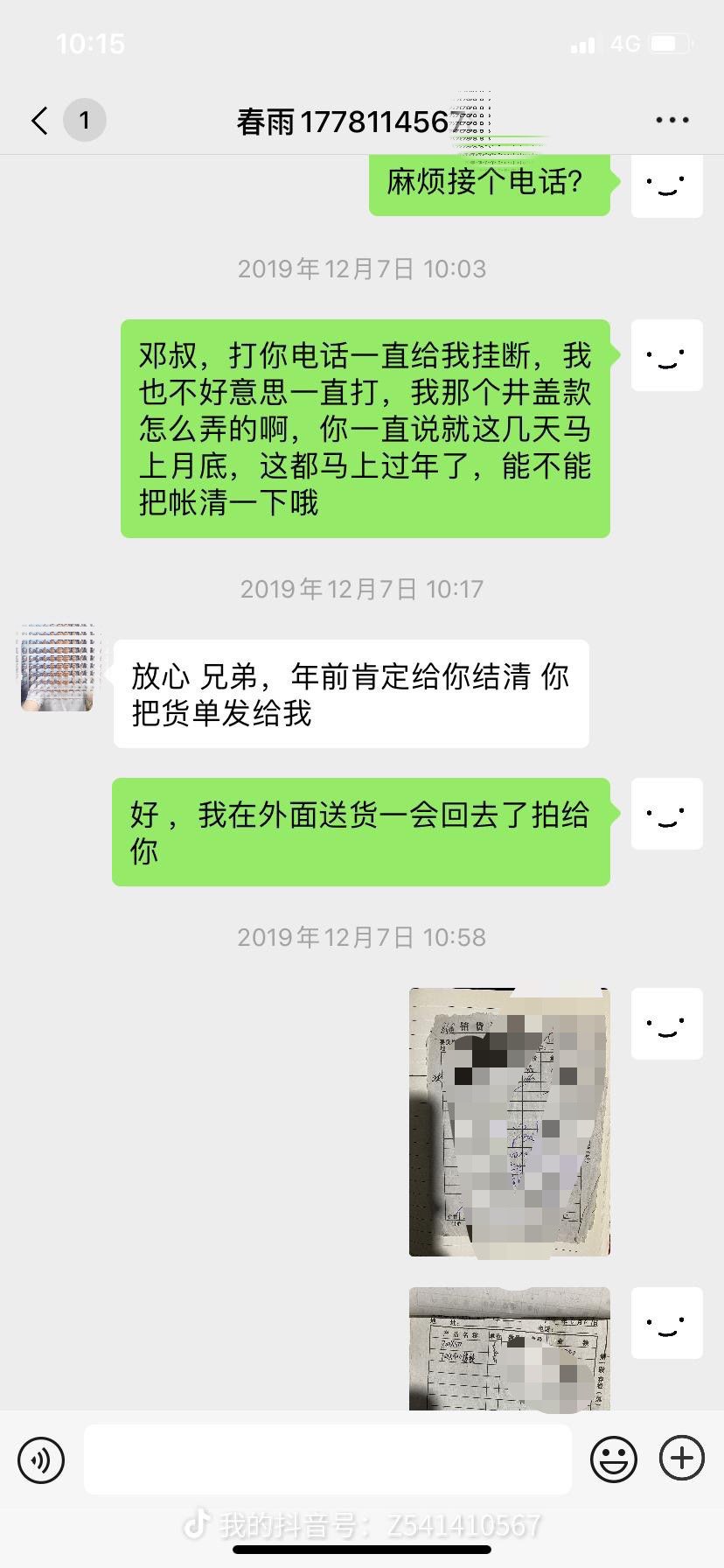Open my avatar beside the 麻烦接个电话 message
This screenshot has height=1568, width=724.
pyautogui.click(x=666, y=185)
